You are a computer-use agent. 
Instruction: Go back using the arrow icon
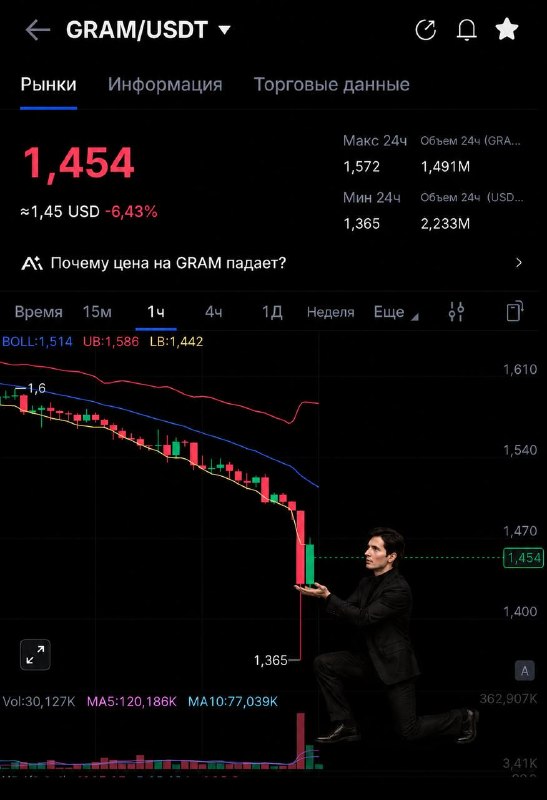tap(38, 30)
